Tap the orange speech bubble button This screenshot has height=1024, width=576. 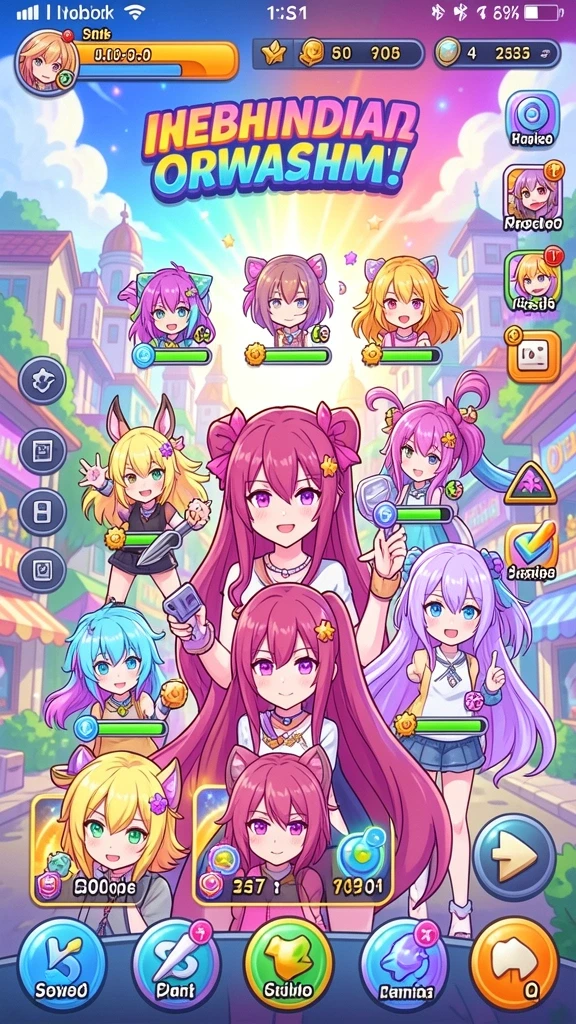(515, 964)
